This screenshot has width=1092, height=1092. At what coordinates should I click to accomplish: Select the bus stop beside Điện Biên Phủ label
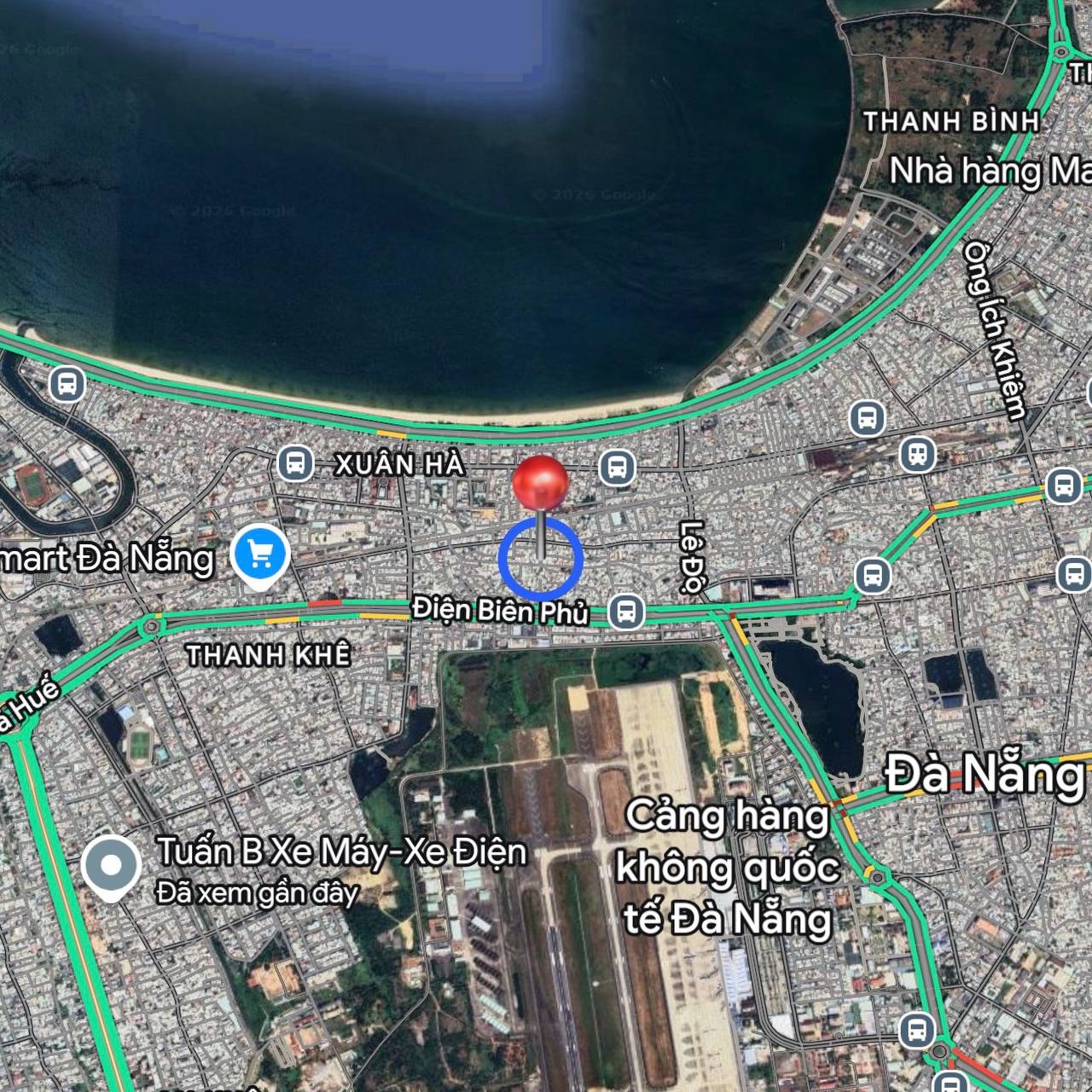pos(626,611)
